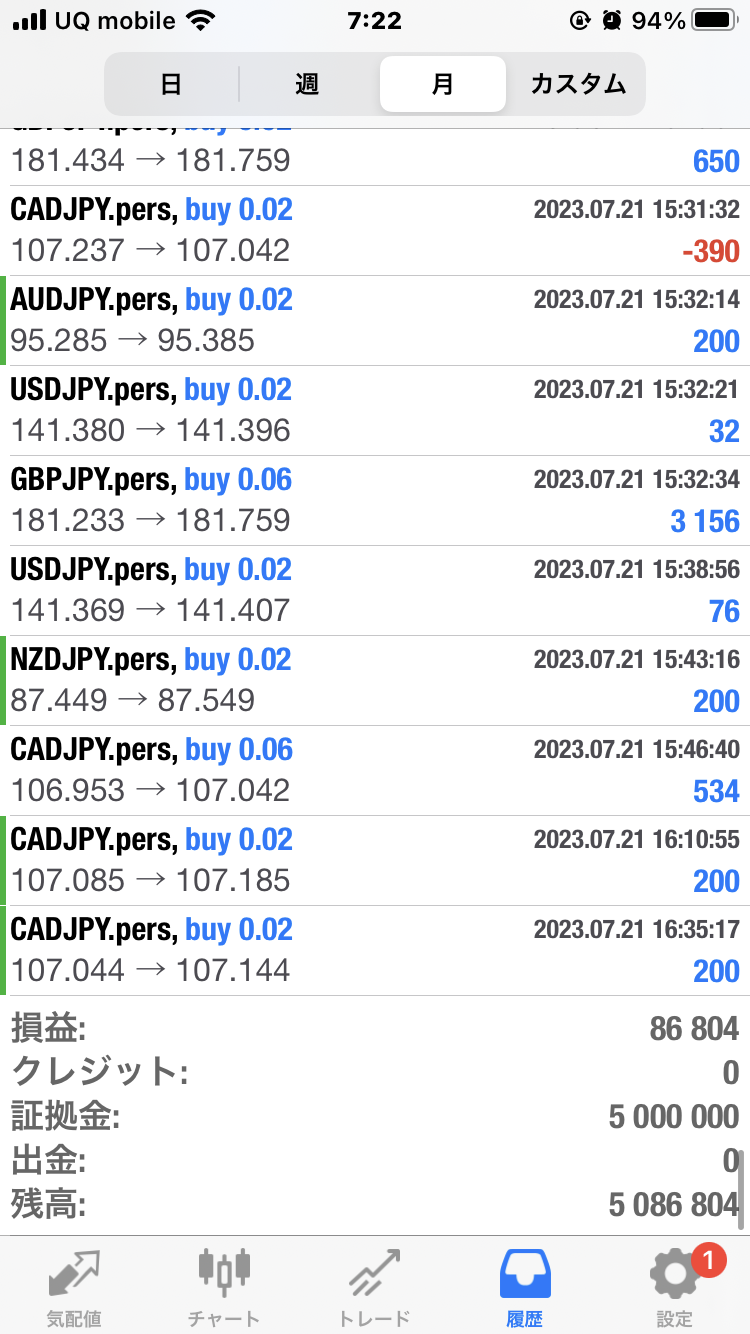
Task: View the USDJPY trade at 15:32:21
Action: pyautogui.click(x=375, y=411)
